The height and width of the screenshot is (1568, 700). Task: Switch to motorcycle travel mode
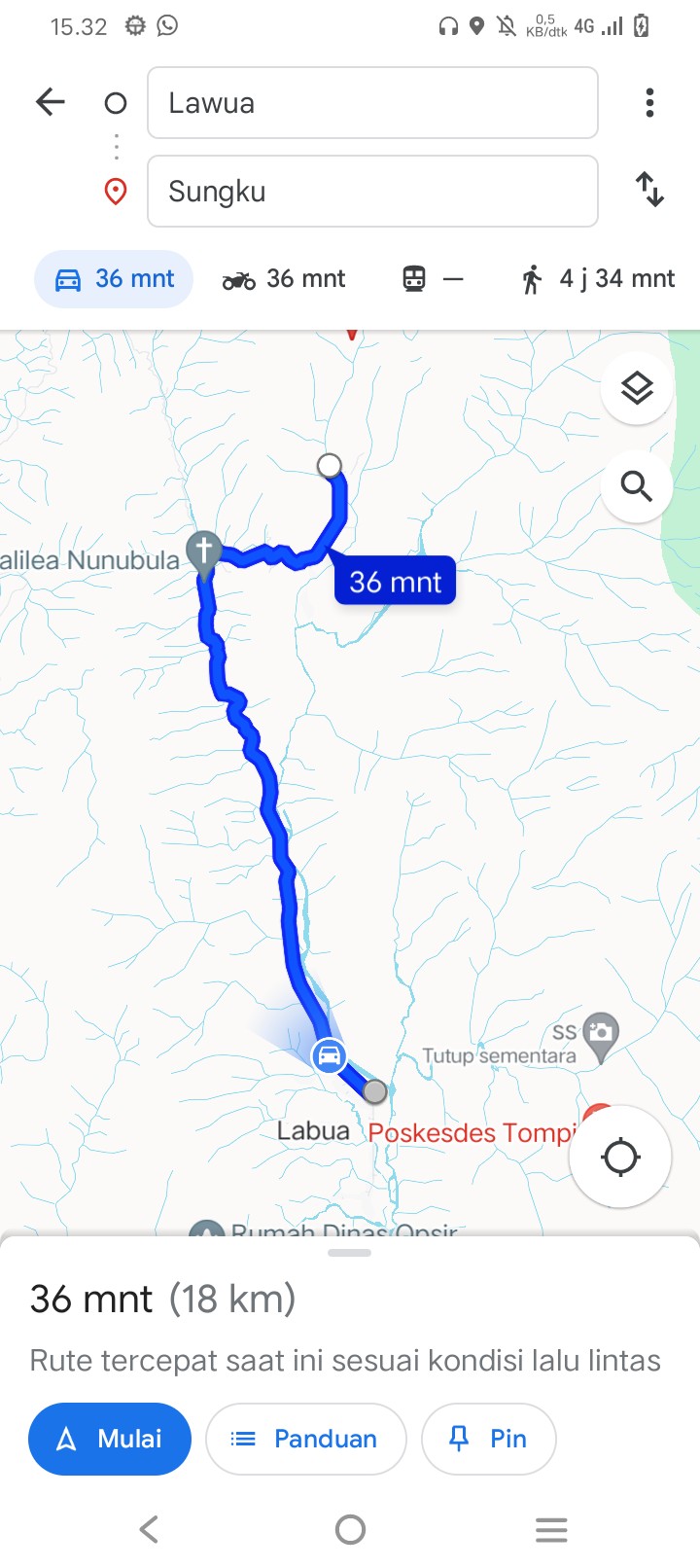click(284, 279)
